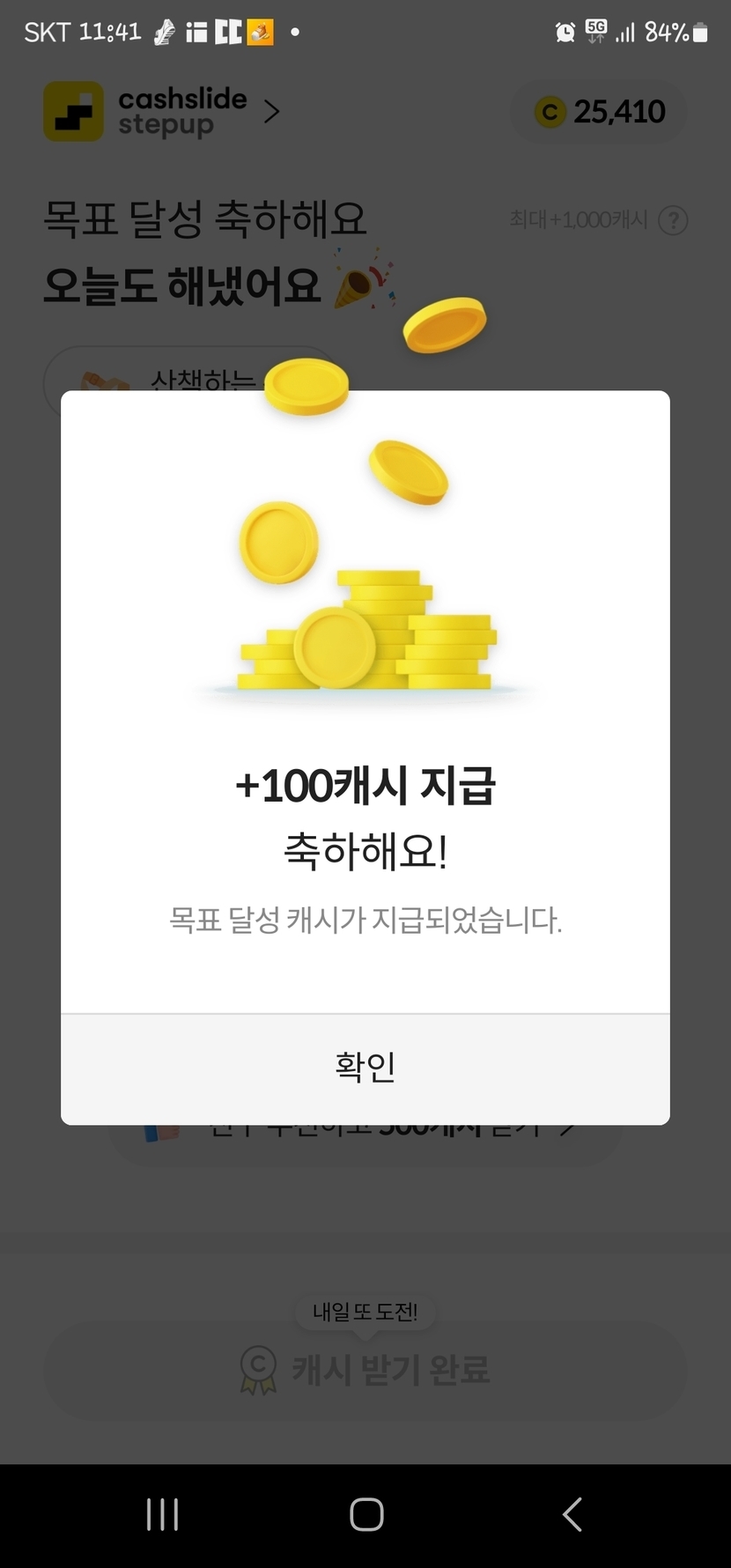Go back using the system back button
This screenshot has height=1568, width=731.
point(572,1514)
